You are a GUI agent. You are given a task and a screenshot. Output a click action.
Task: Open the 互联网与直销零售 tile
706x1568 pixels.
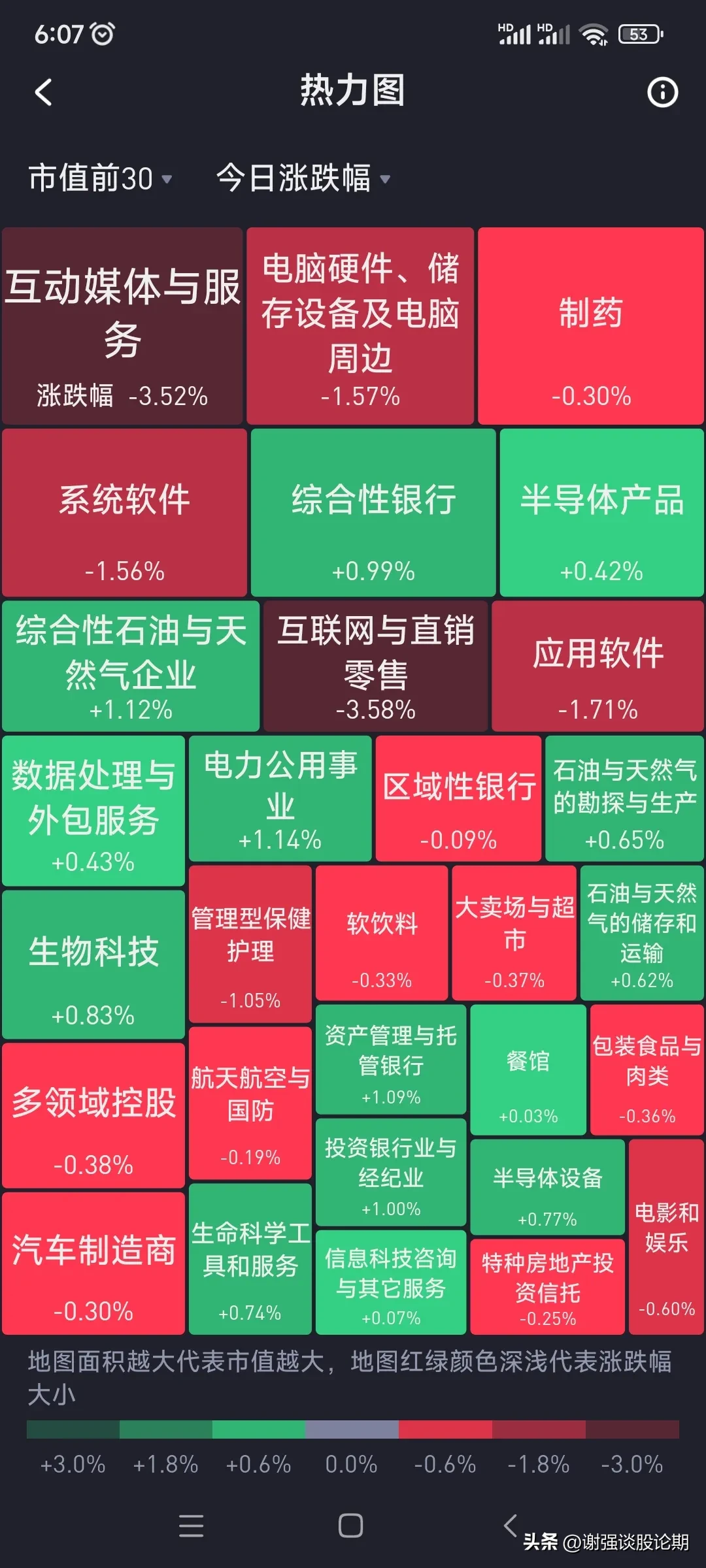point(375,666)
